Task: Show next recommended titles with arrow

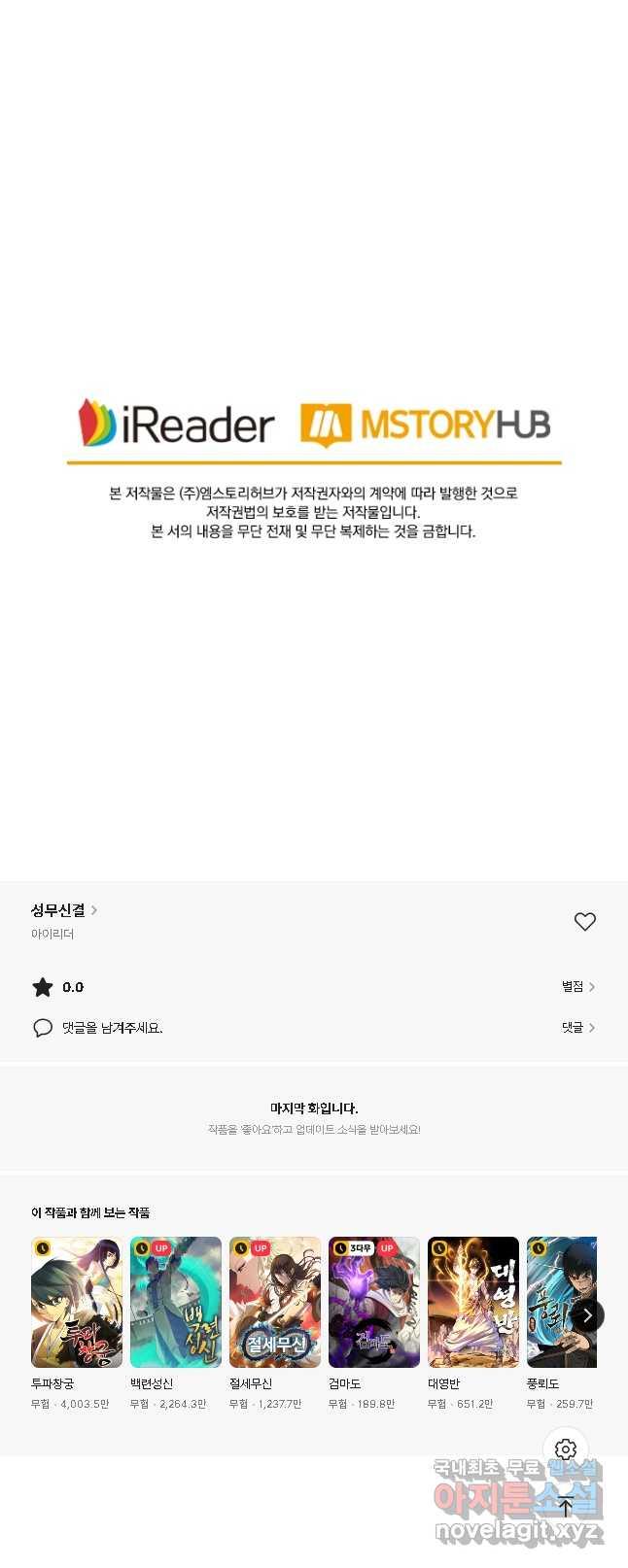Action: [587, 1315]
